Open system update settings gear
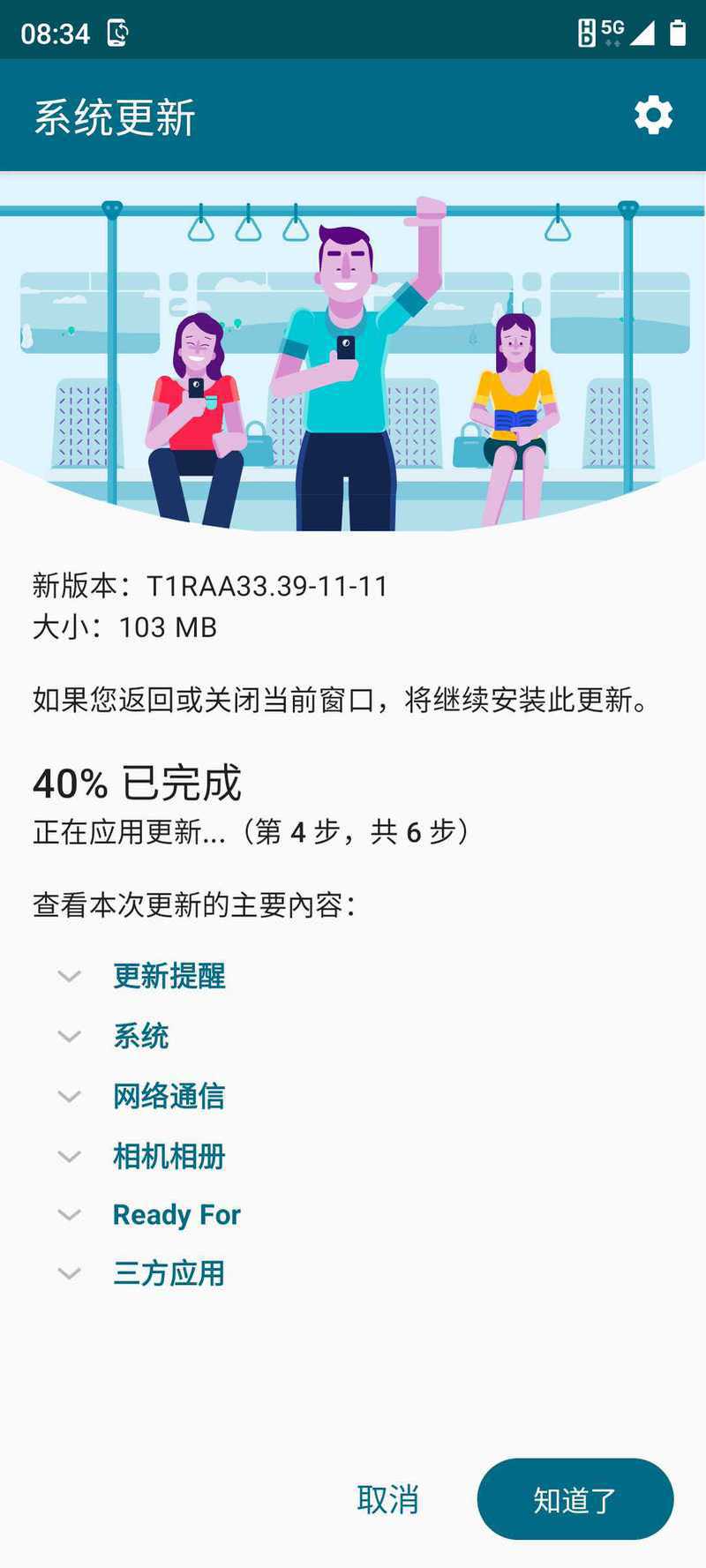The image size is (706, 1568). [653, 116]
